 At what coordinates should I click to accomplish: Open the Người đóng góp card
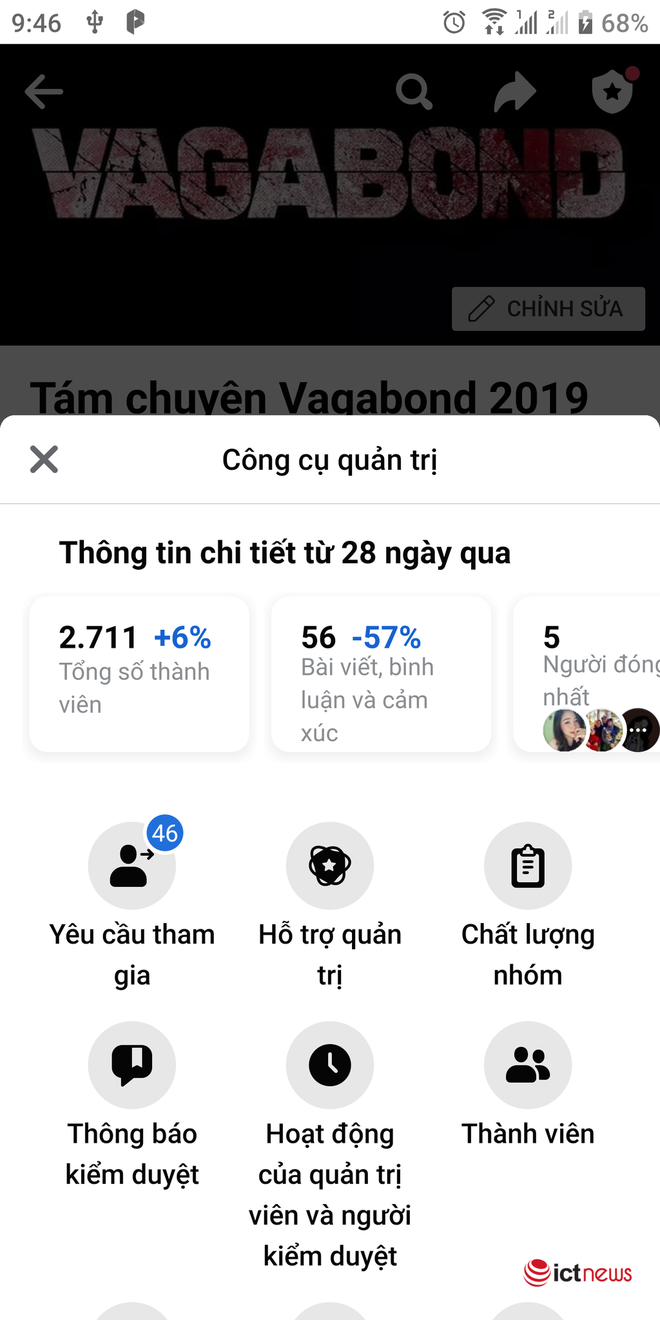point(590,673)
